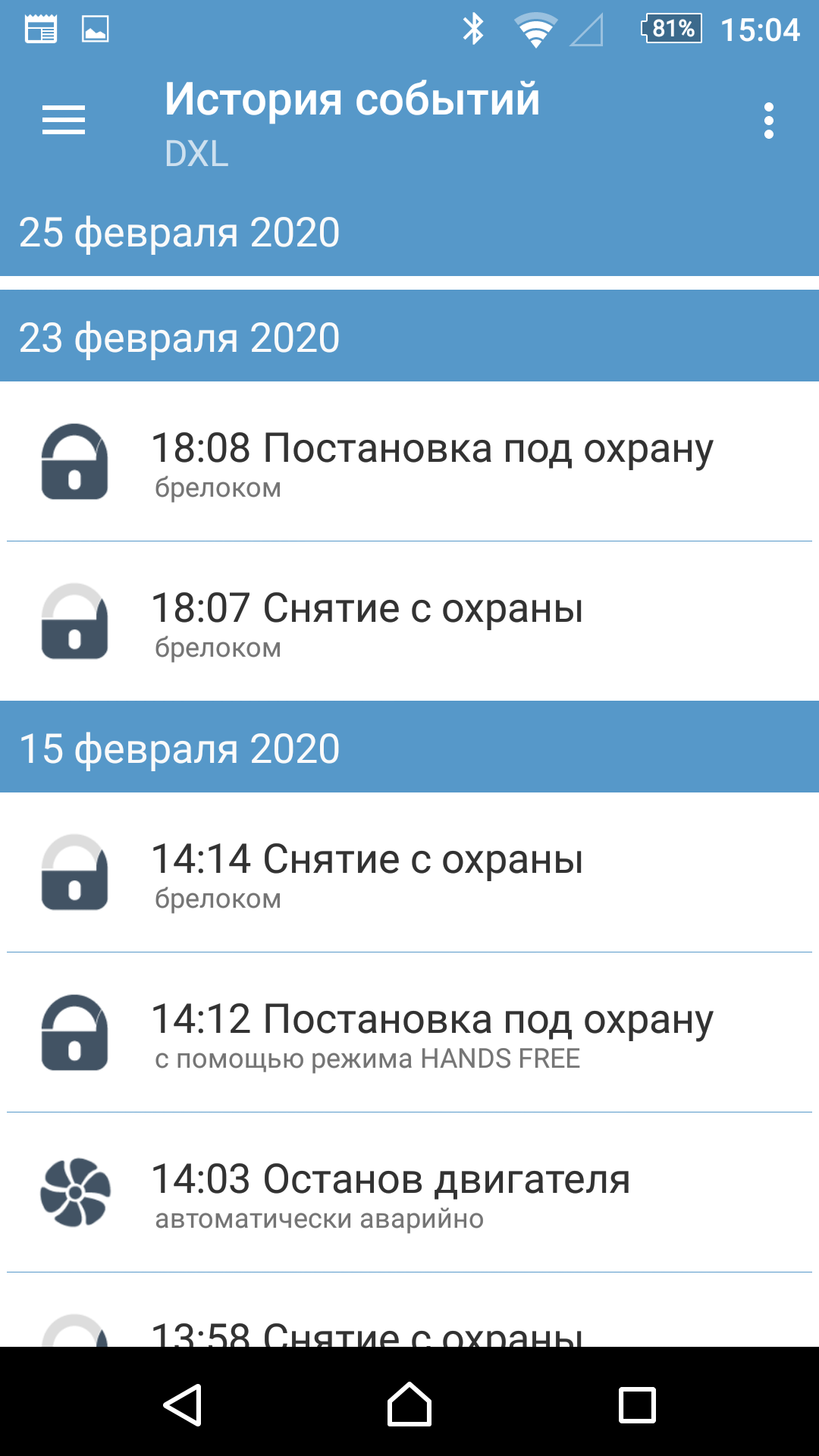
Task: Return to the home screen
Action: pos(409,1404)
